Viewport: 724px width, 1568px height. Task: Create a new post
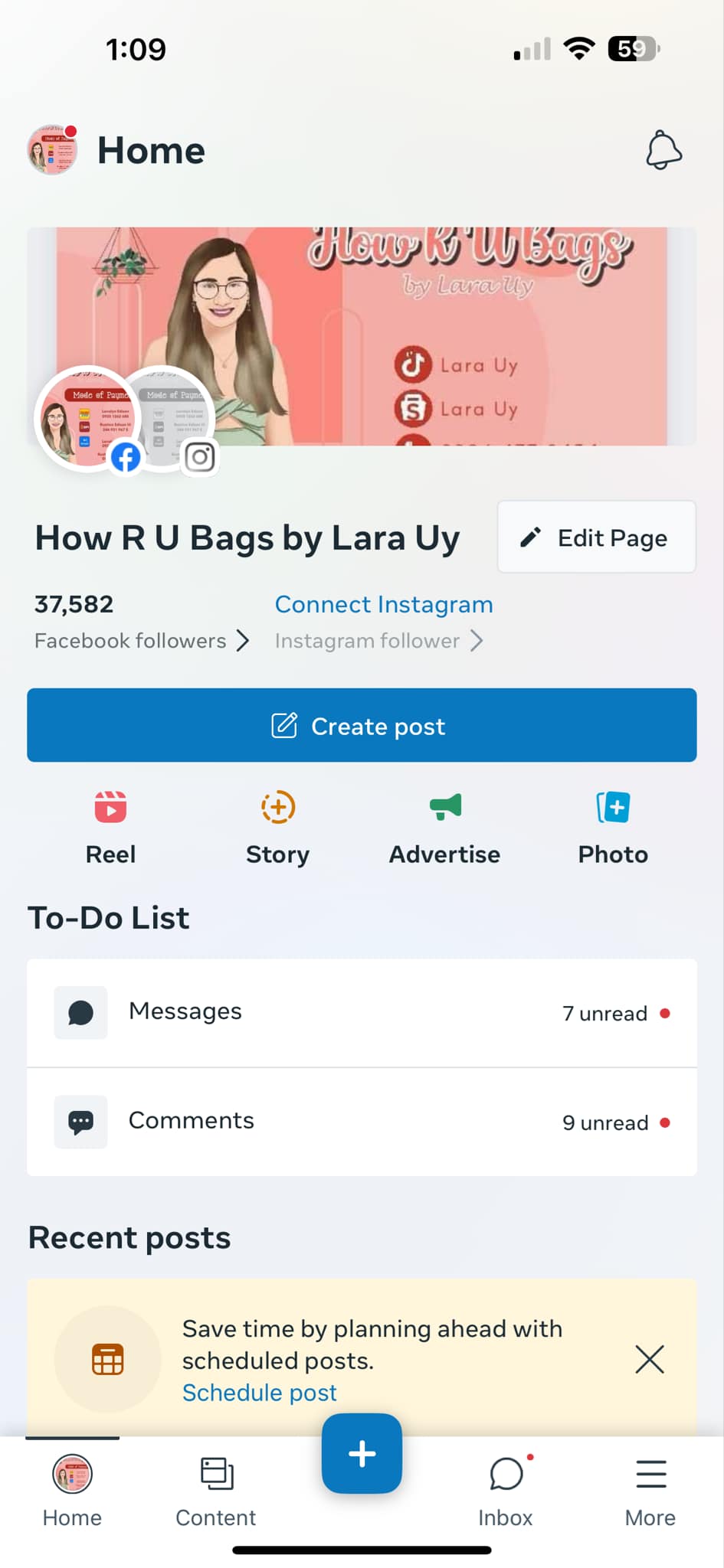coord(362,725)
